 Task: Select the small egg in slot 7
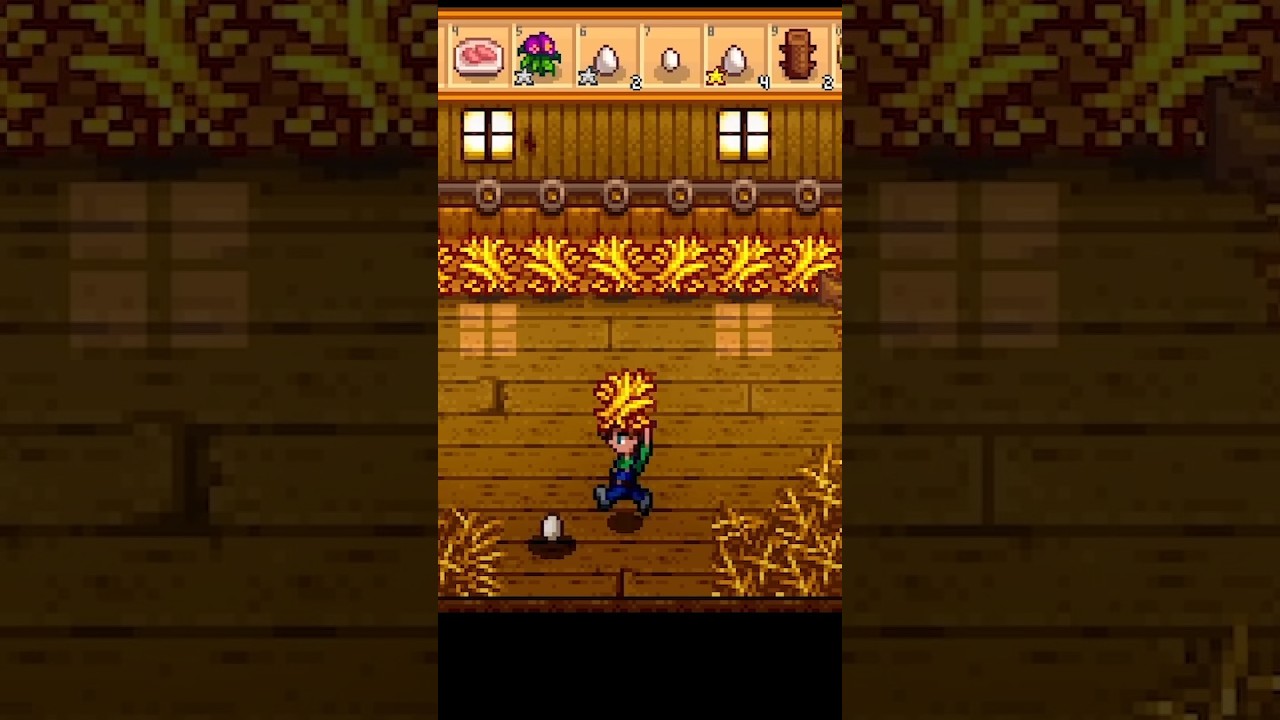click(x=671, y=56)
